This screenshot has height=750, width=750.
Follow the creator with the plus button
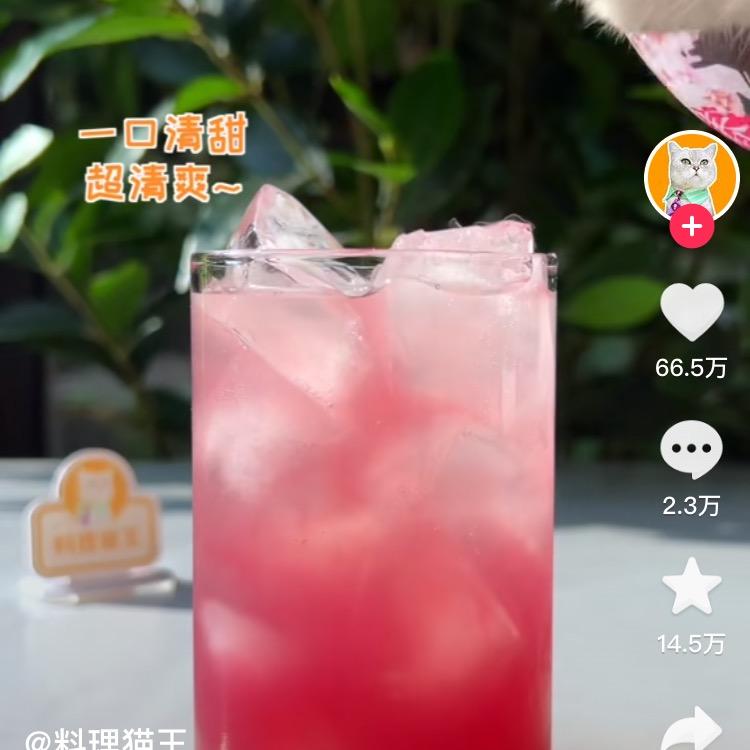pyautogui.click(x=691, y=229)
